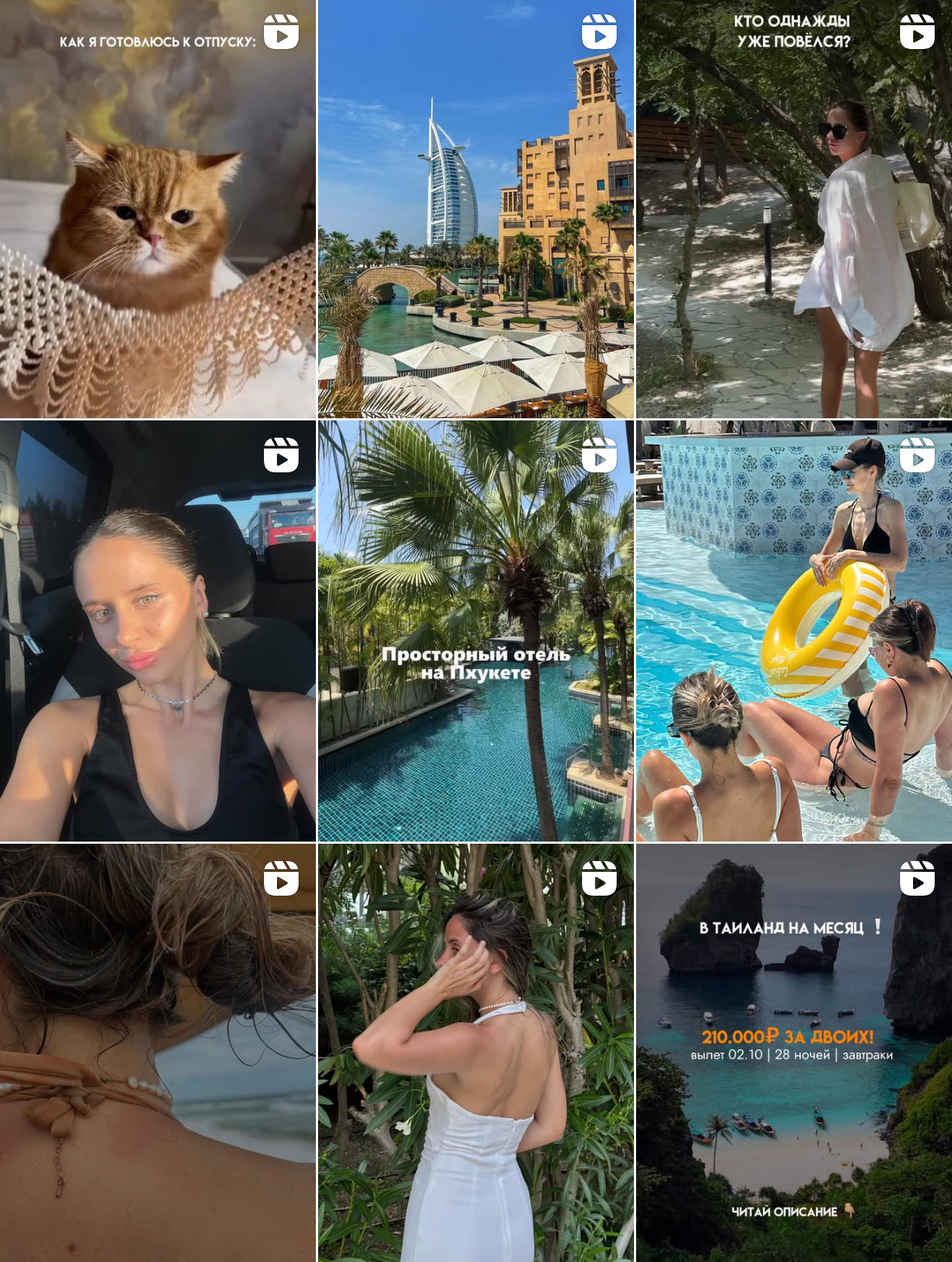952x1262 pixels.
Task: Open the car selfie reel
Action: (158, 631)
